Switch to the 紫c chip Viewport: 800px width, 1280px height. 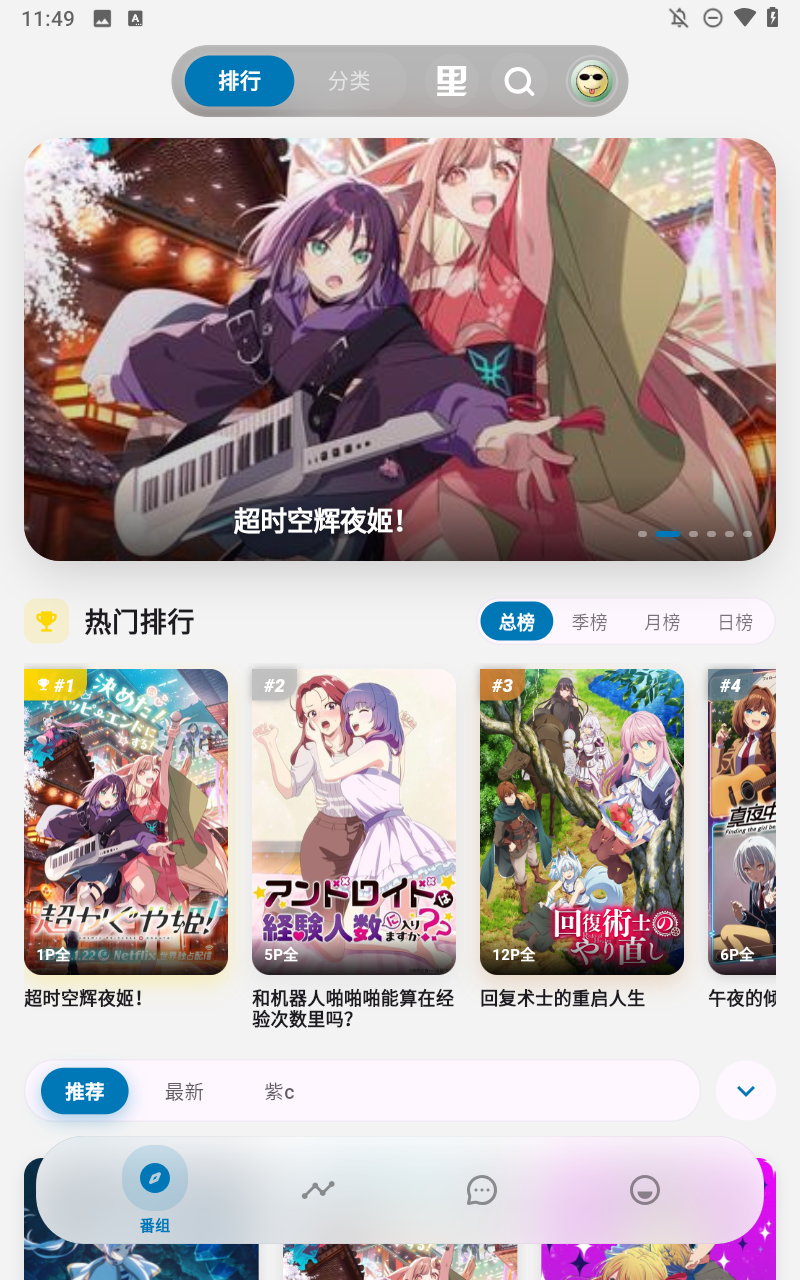click(x=279, y=1092)
